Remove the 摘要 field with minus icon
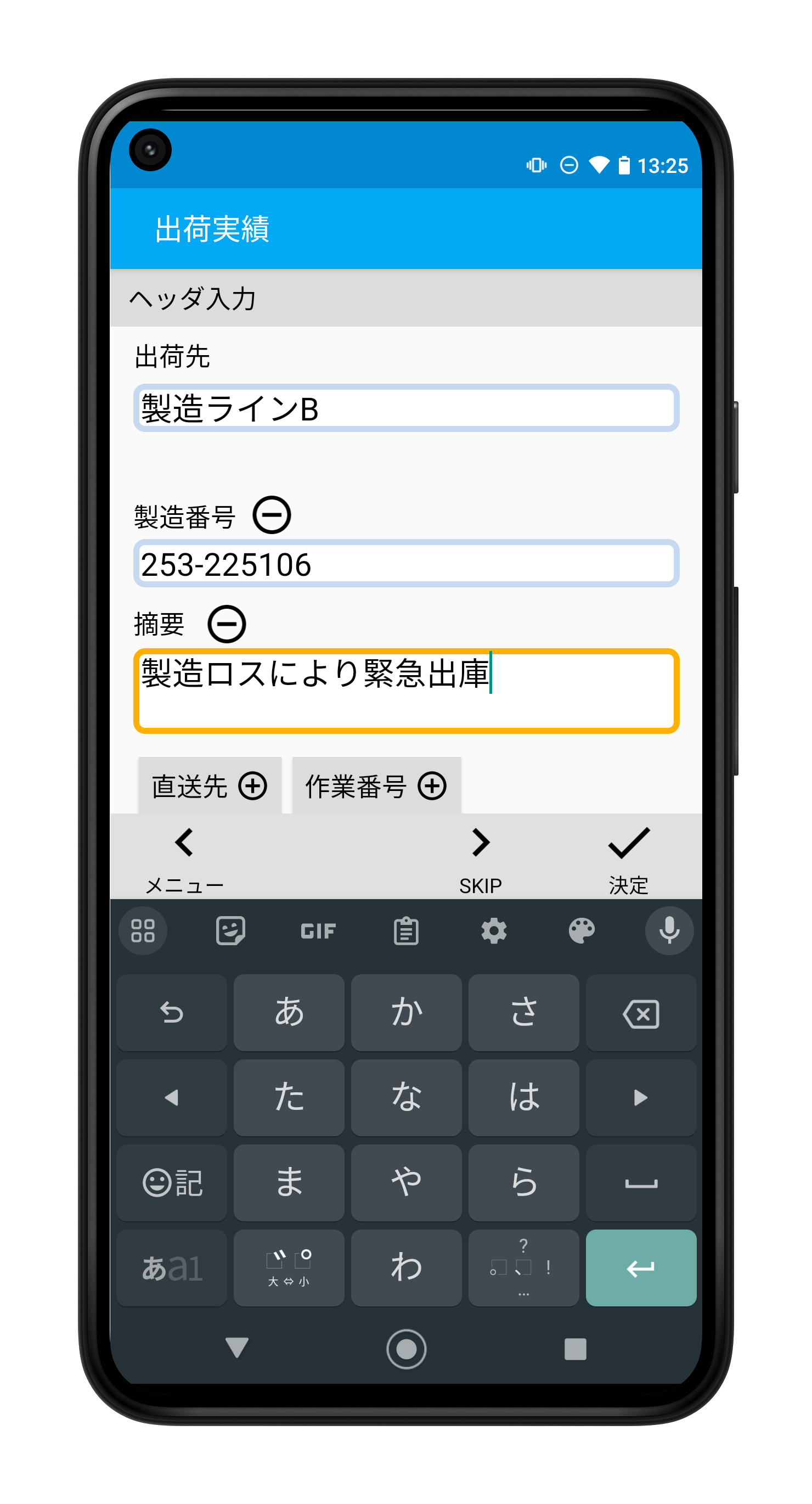Image resolution: width=812 pixels, height=1504 pixels. click(227, 624)
